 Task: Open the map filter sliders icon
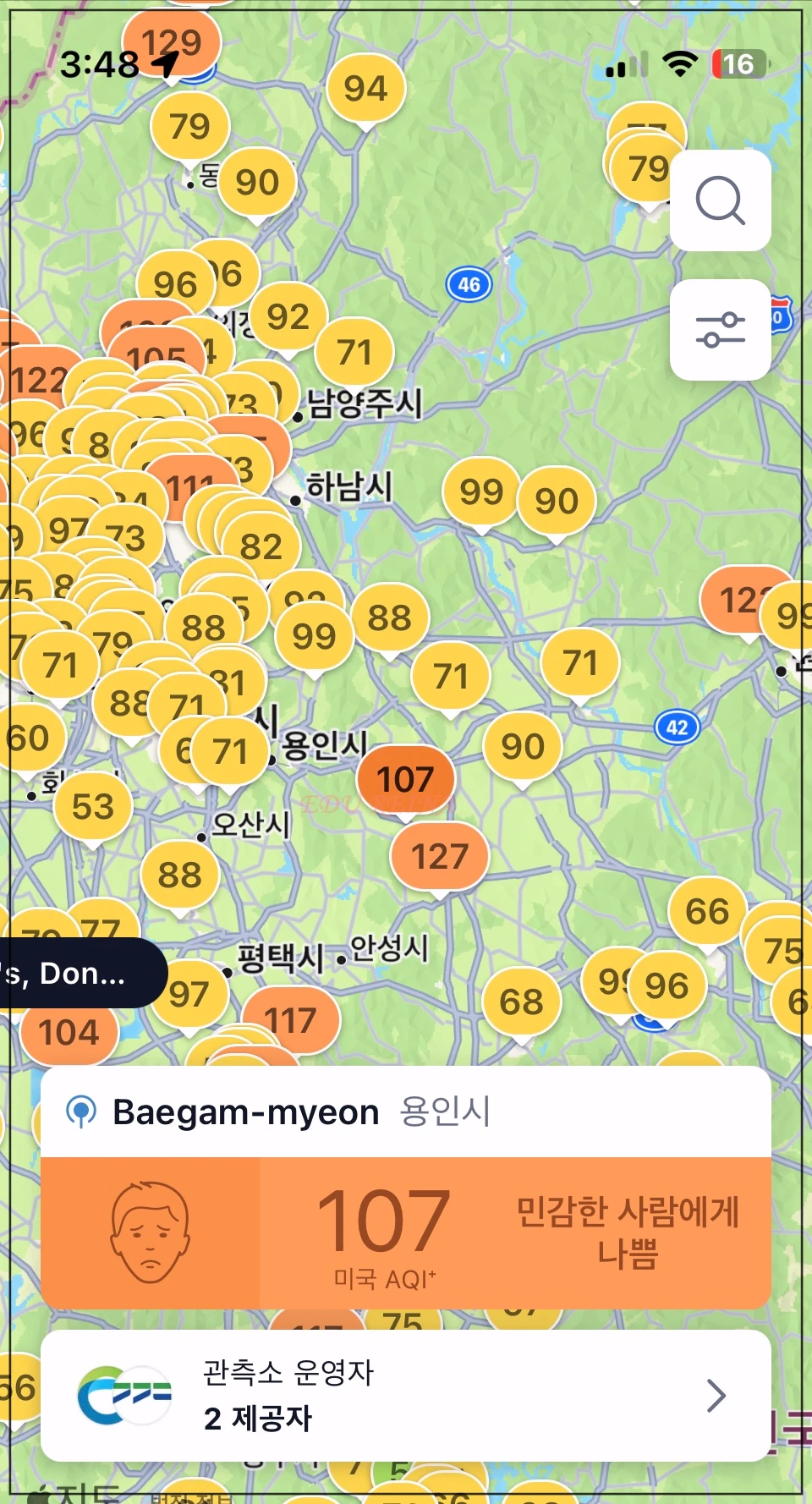720,328
